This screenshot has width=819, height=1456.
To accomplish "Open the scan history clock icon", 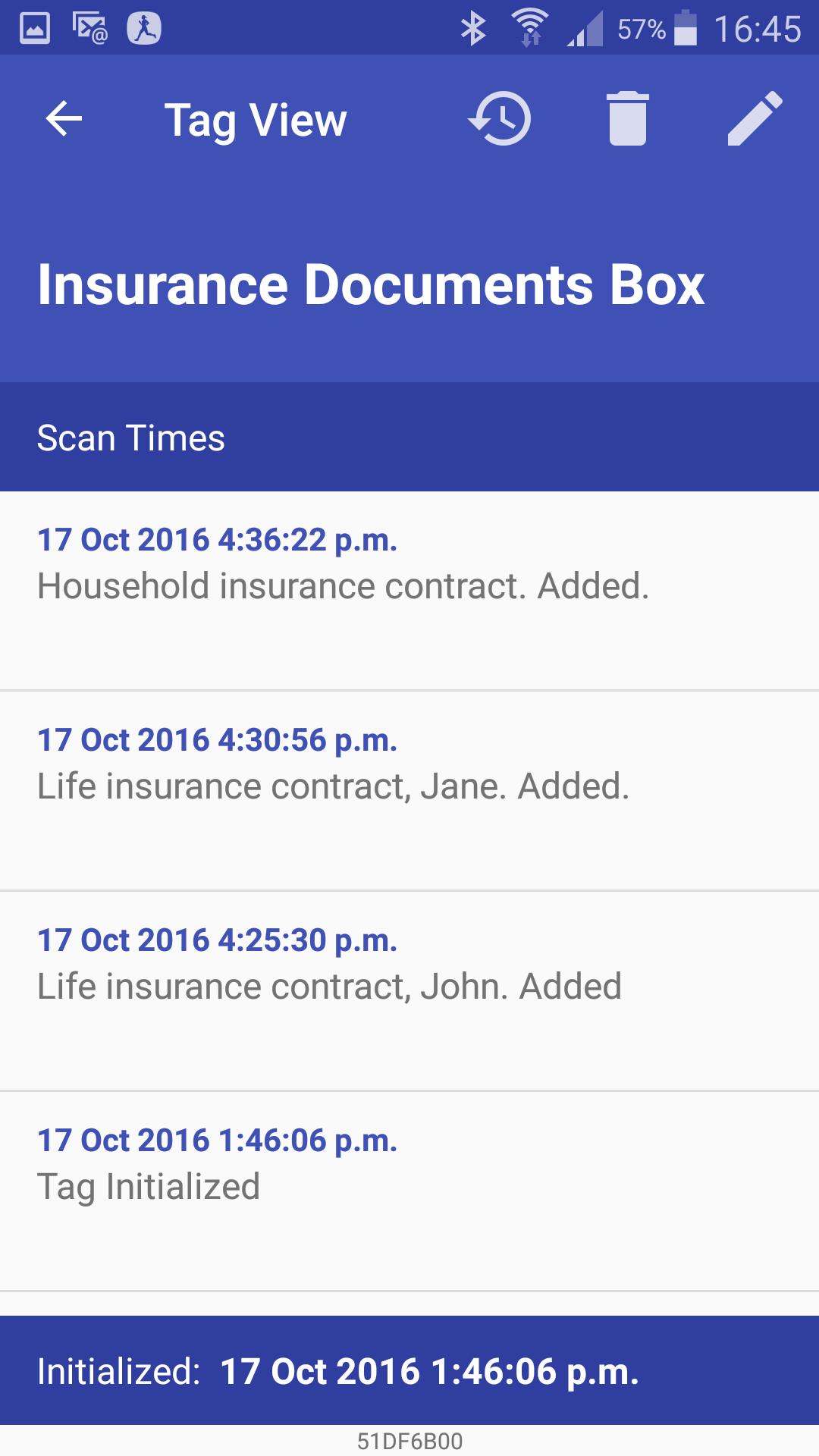I will [x=499, y=119].
